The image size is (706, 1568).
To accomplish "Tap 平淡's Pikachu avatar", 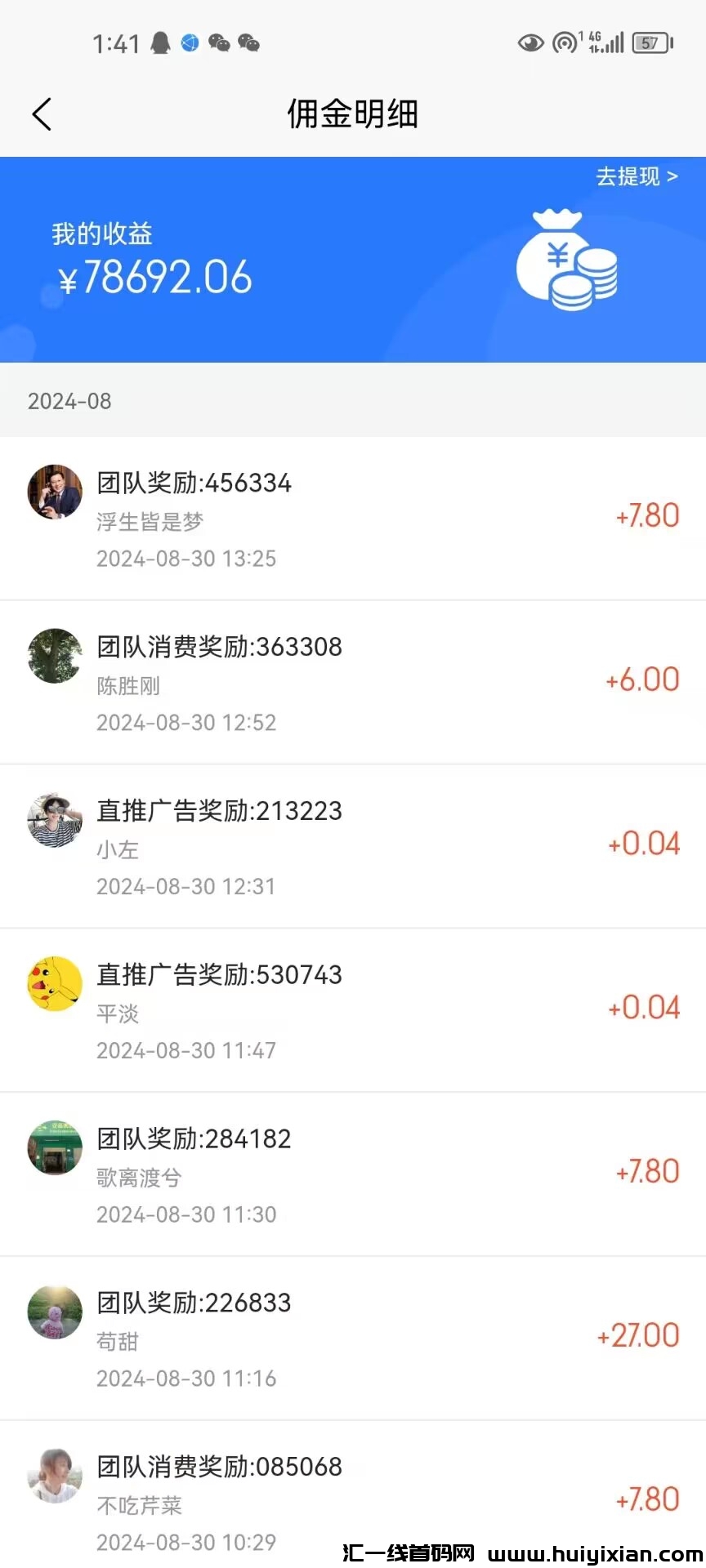I will pos(54,985).
